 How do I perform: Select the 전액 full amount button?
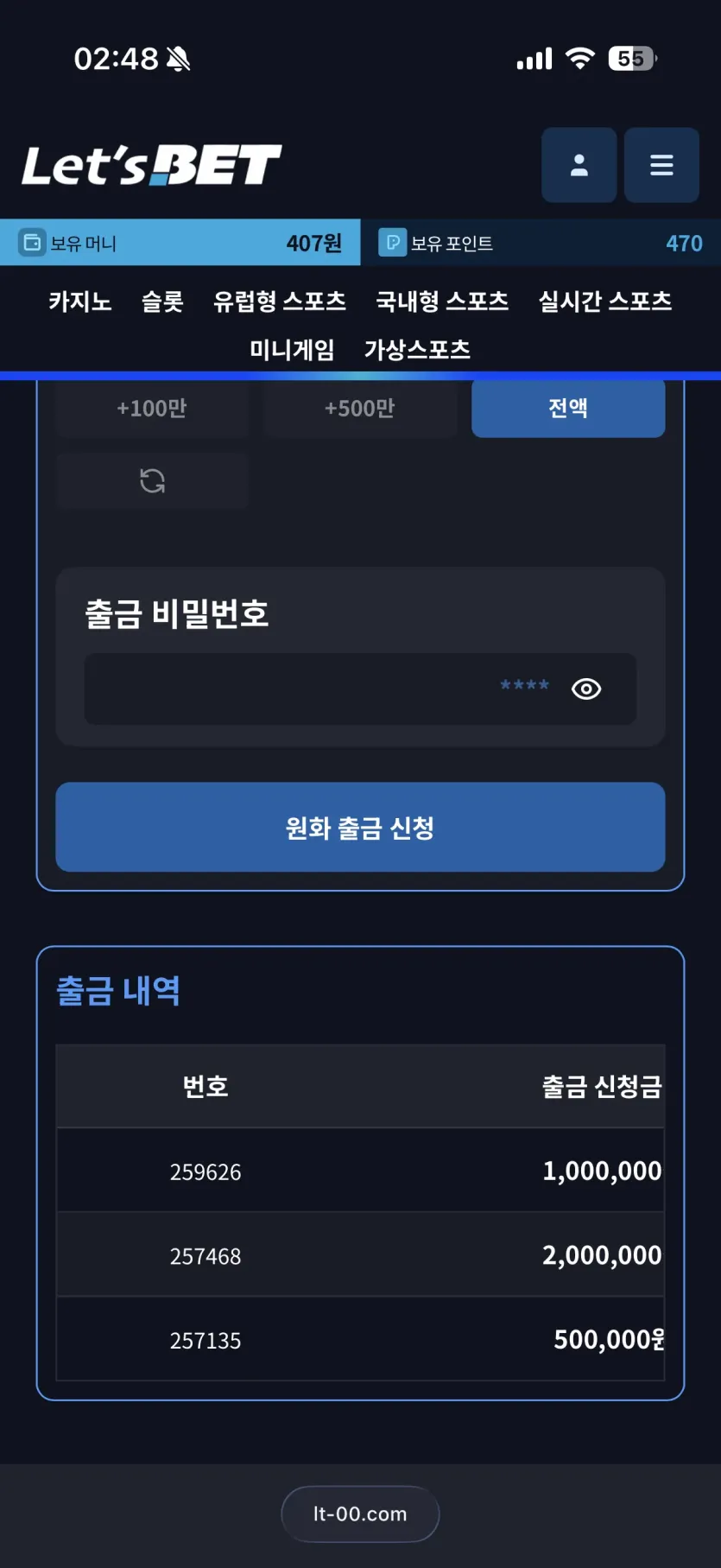[x=568, y=408]
